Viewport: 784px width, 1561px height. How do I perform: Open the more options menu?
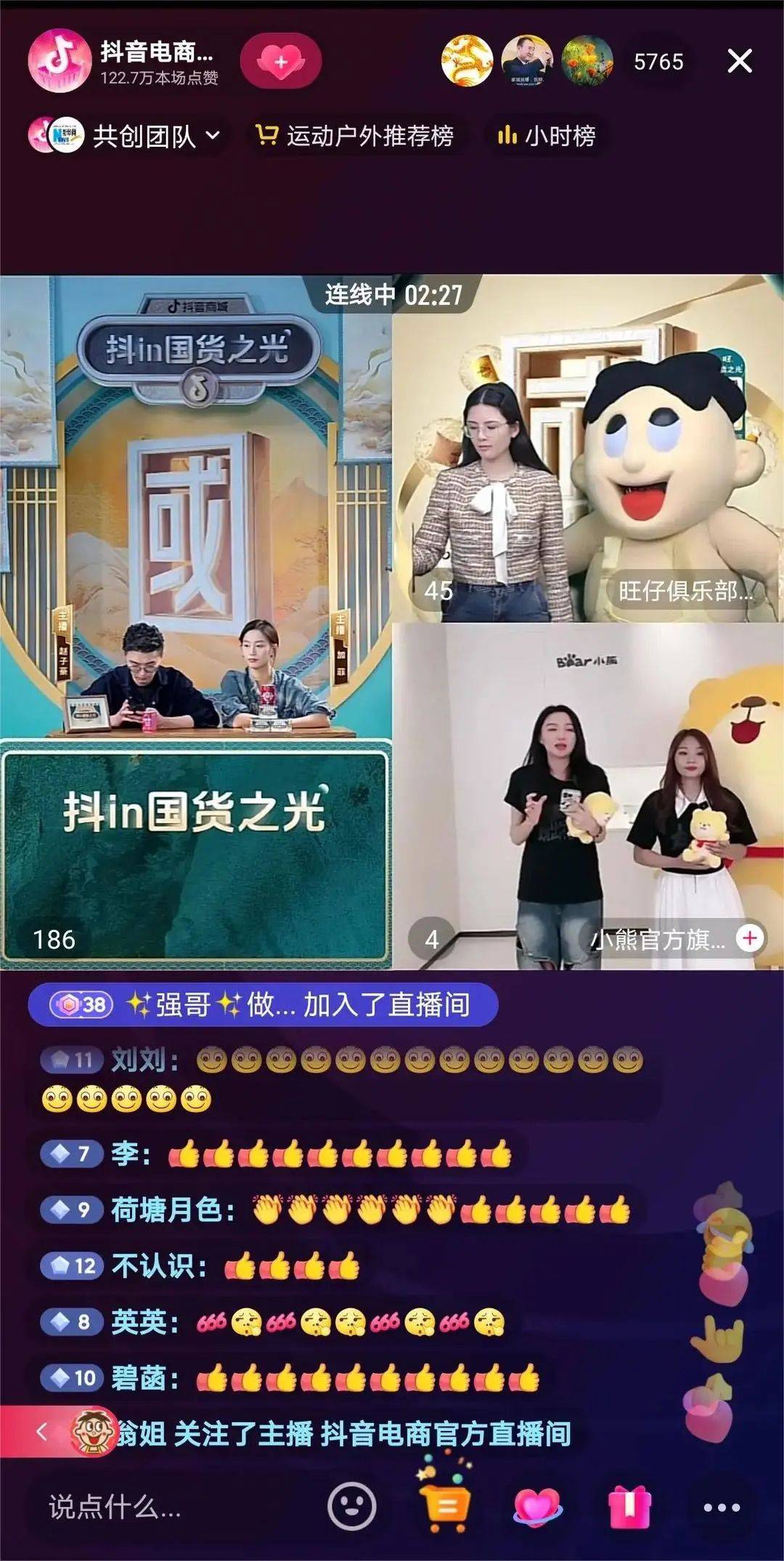tap(722, 1507)
